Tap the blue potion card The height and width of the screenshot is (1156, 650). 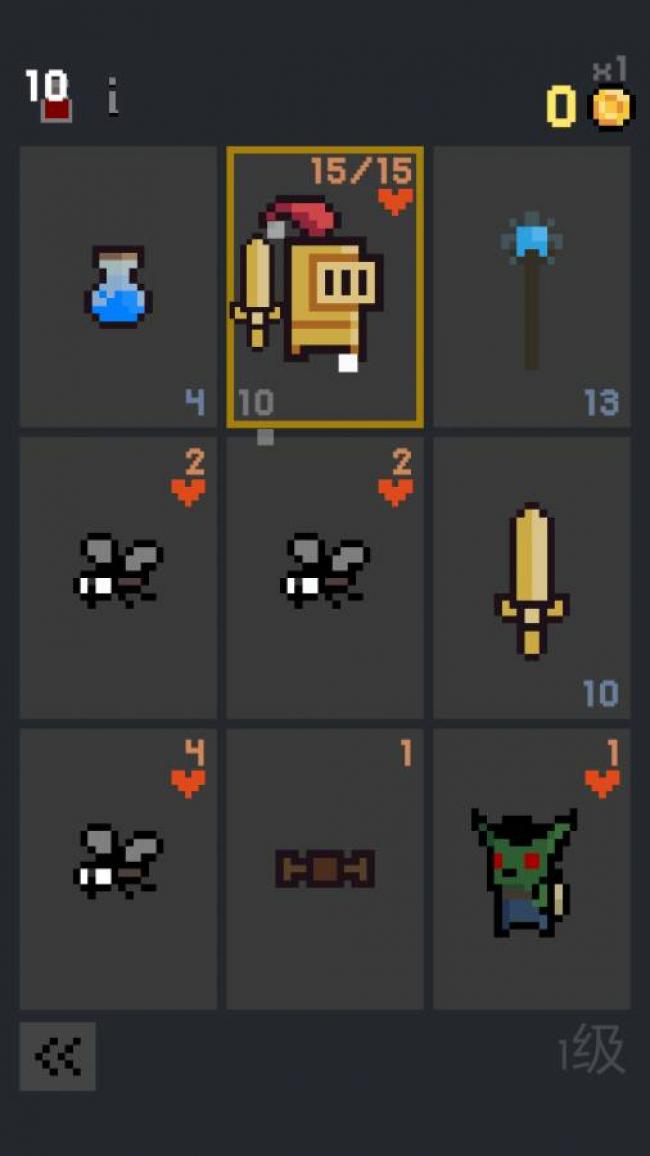118,286
